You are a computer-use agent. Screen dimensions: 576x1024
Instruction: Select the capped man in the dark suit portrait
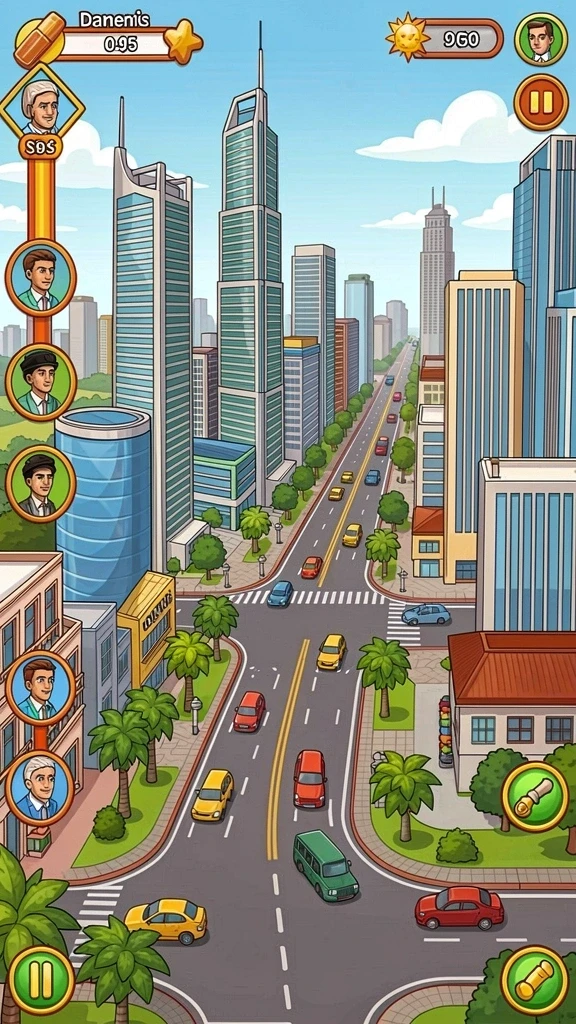[x=40, y=484]
